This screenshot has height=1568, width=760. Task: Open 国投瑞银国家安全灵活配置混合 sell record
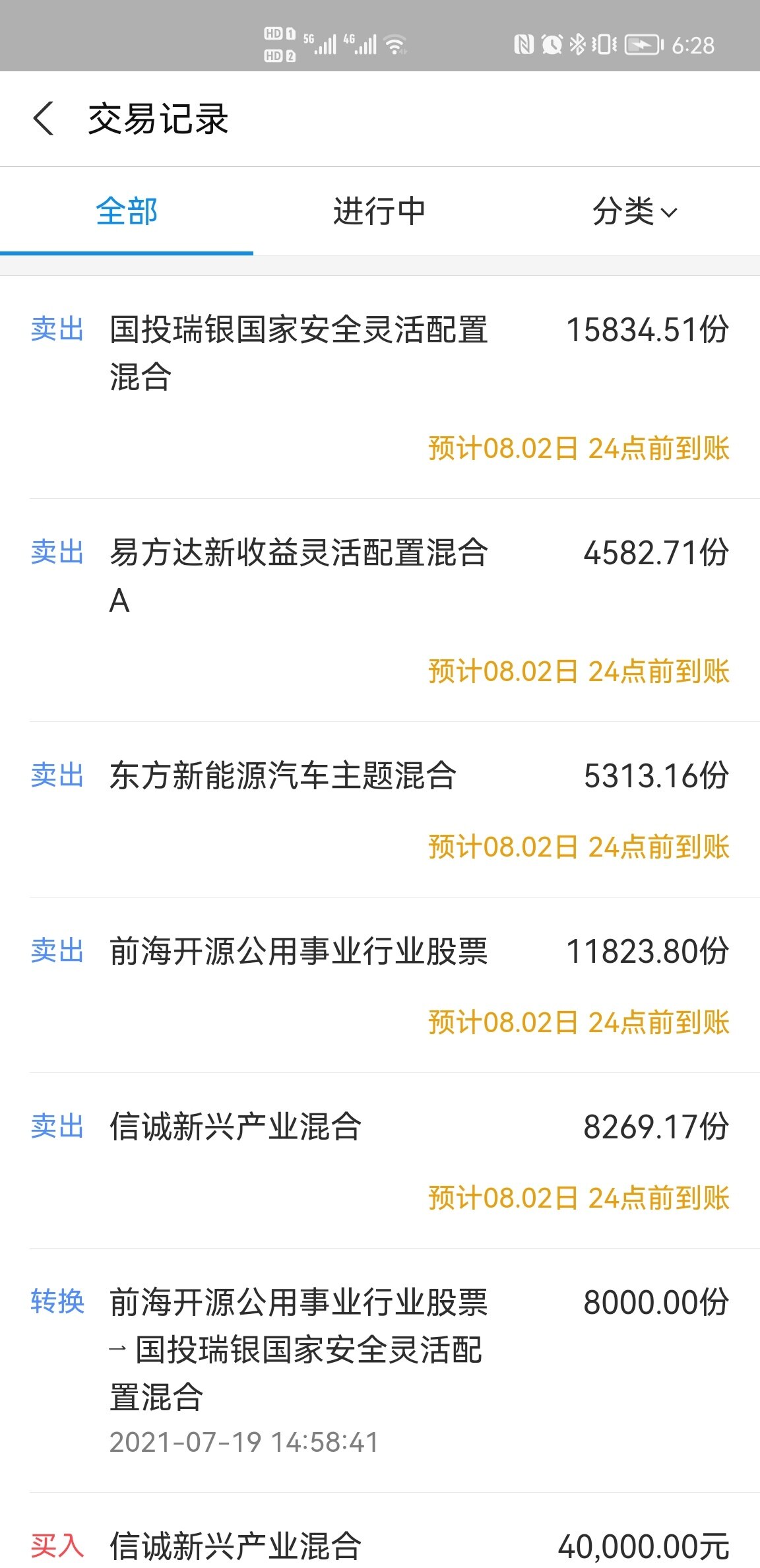click(x=298, y=353)
